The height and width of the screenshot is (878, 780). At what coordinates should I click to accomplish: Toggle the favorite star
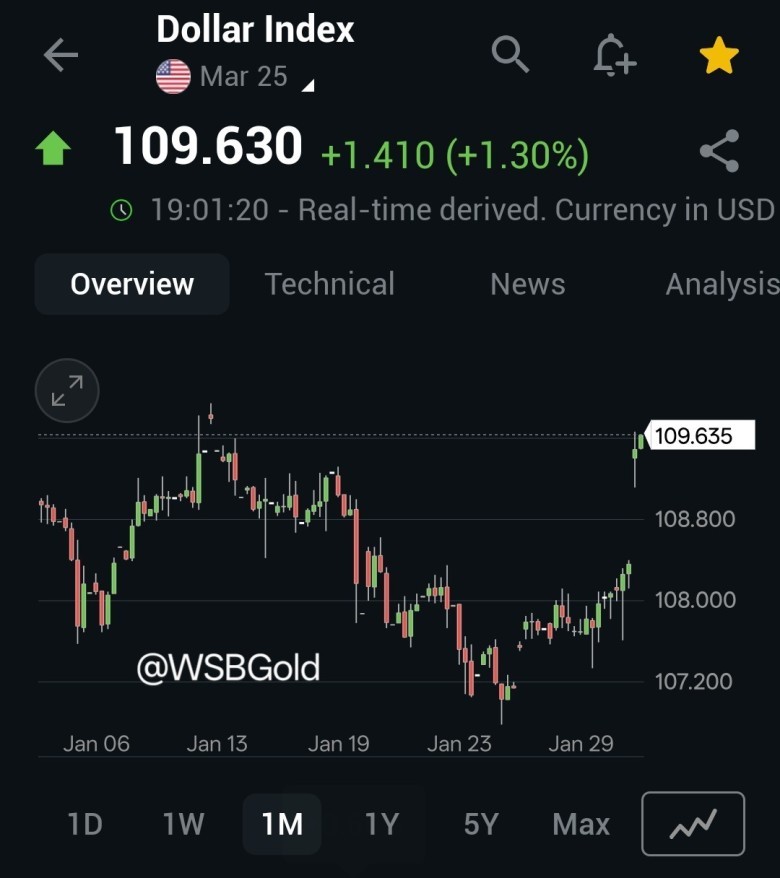point(718,56)
